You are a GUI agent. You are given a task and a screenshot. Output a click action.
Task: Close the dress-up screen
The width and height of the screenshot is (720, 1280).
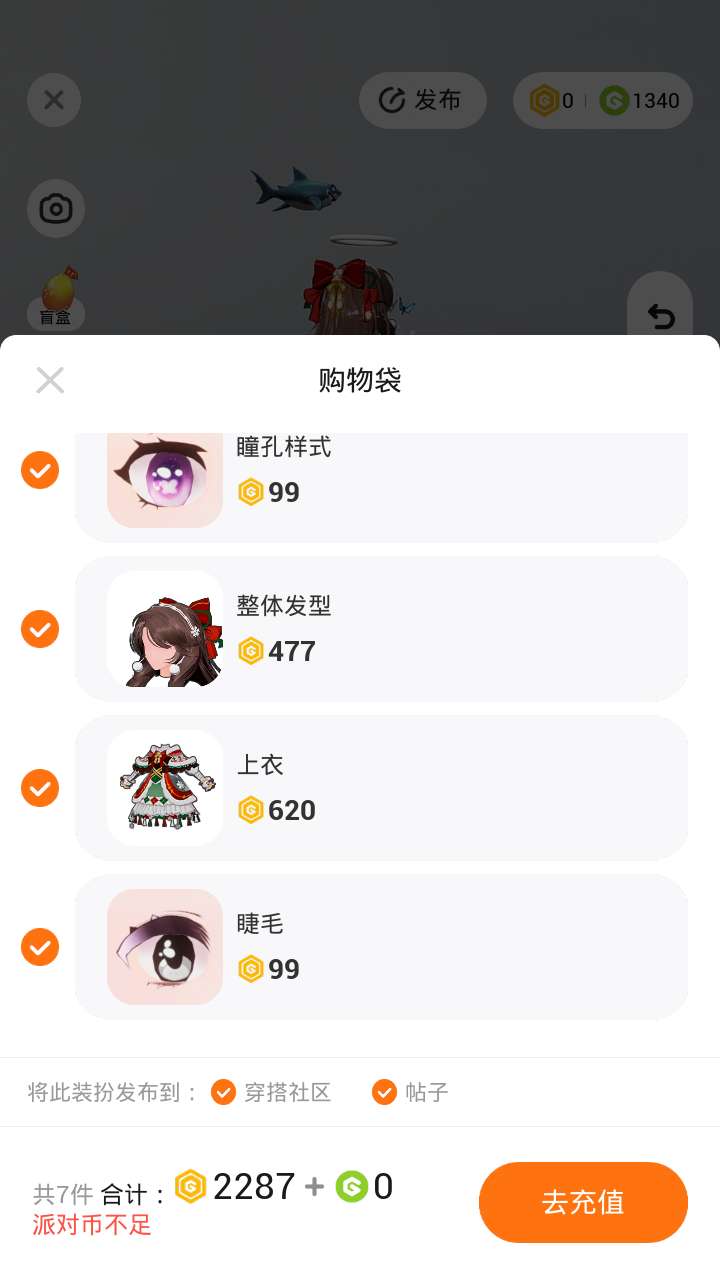(54, 100)
